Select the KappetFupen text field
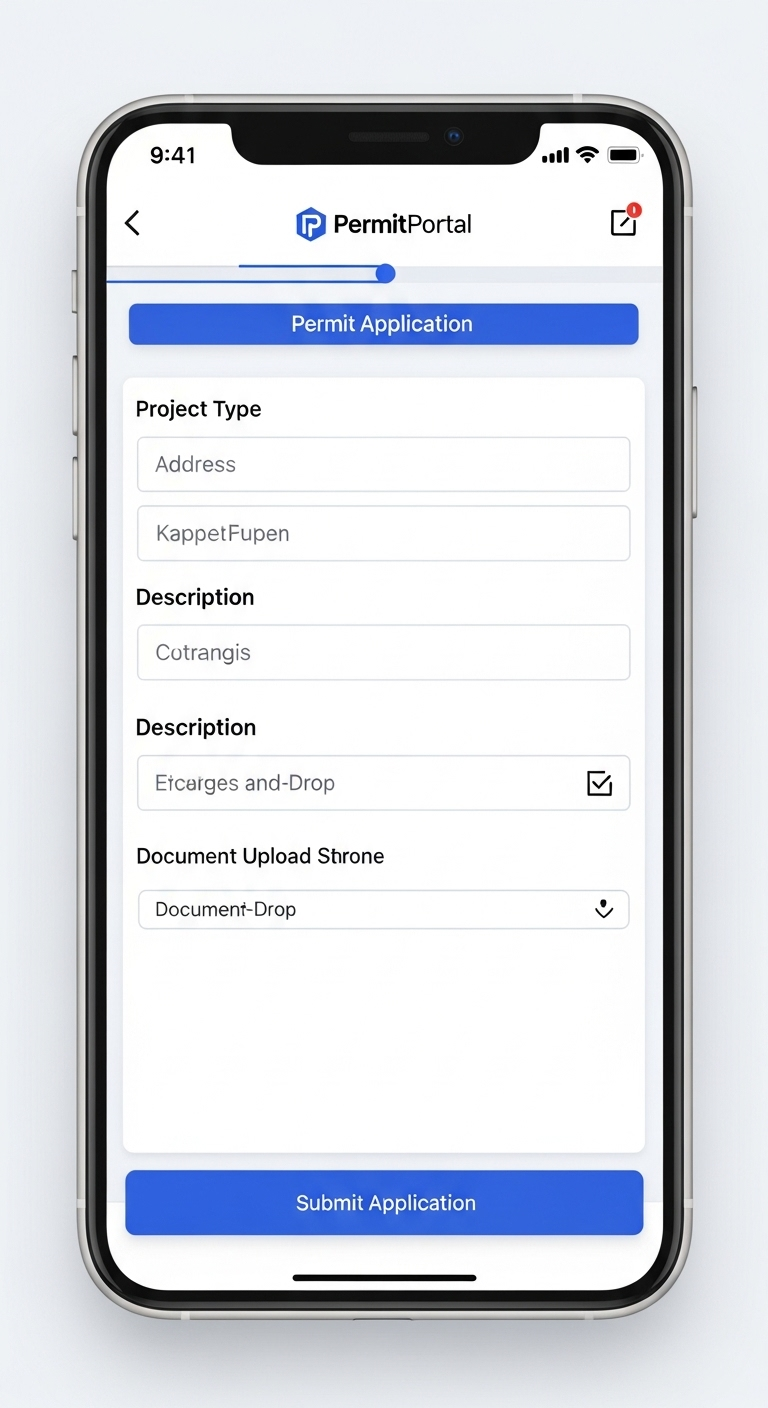The image size is (768, 1408). [383, 533]
